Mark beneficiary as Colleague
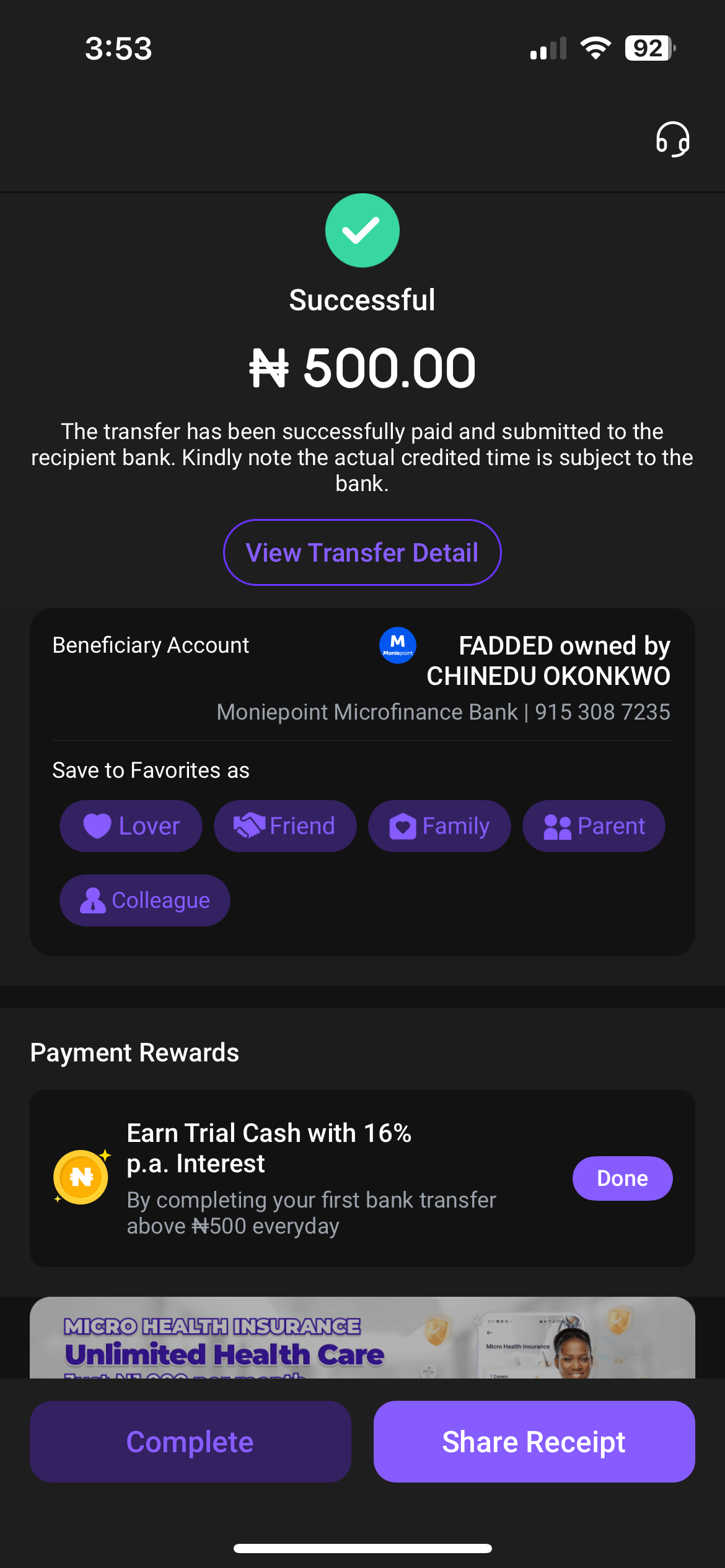The image size is (725, 1568). coord(145,900)
